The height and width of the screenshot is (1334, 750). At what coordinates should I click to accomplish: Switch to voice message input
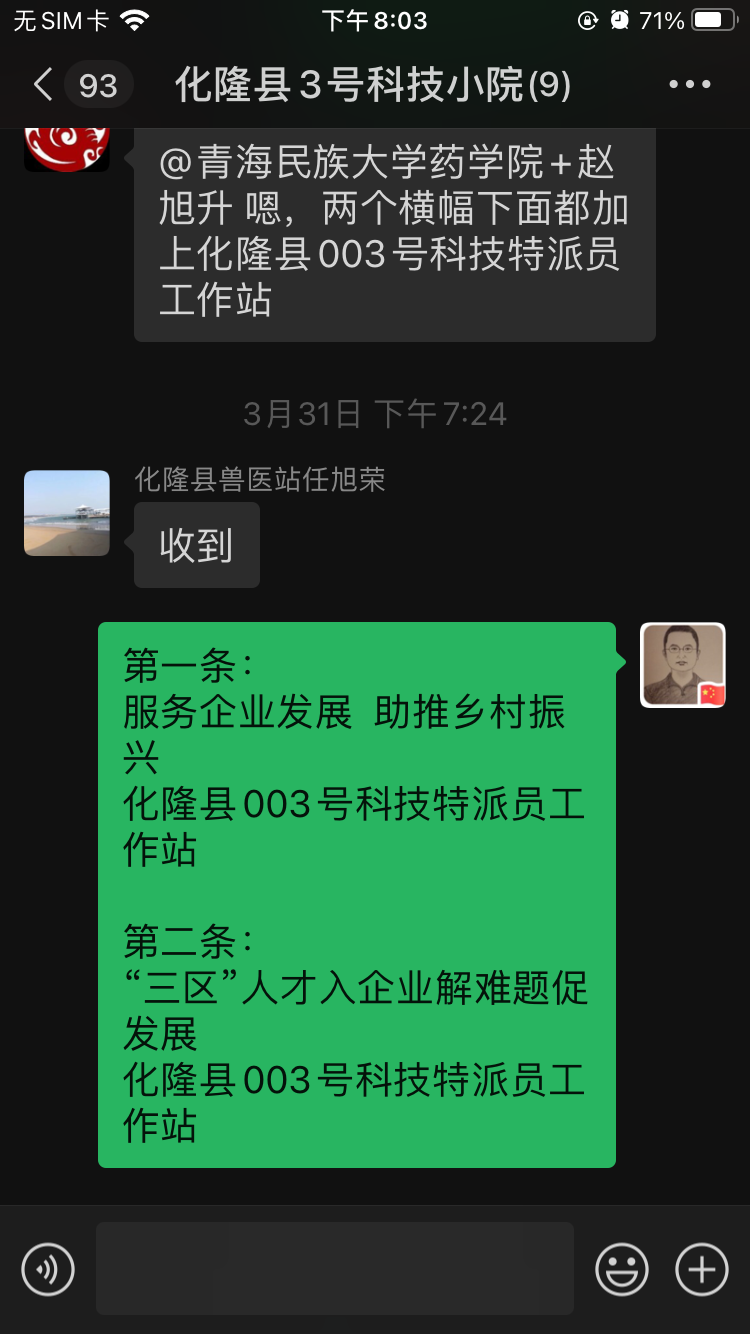(48, 1270)
